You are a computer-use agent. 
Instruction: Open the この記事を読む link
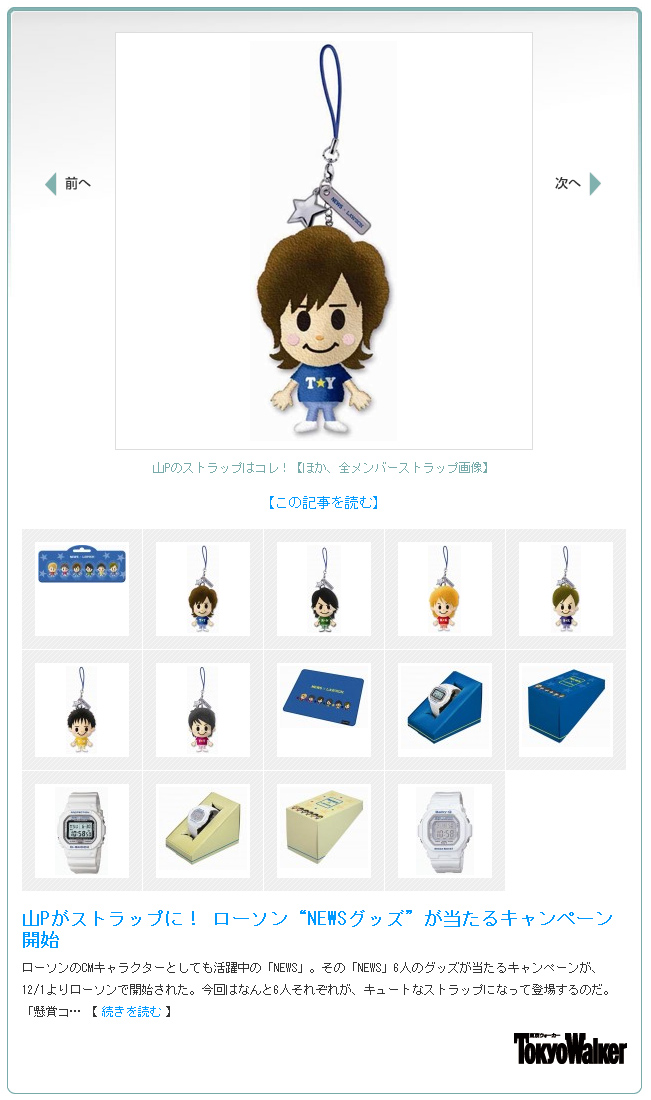click(x=323, y=502)
